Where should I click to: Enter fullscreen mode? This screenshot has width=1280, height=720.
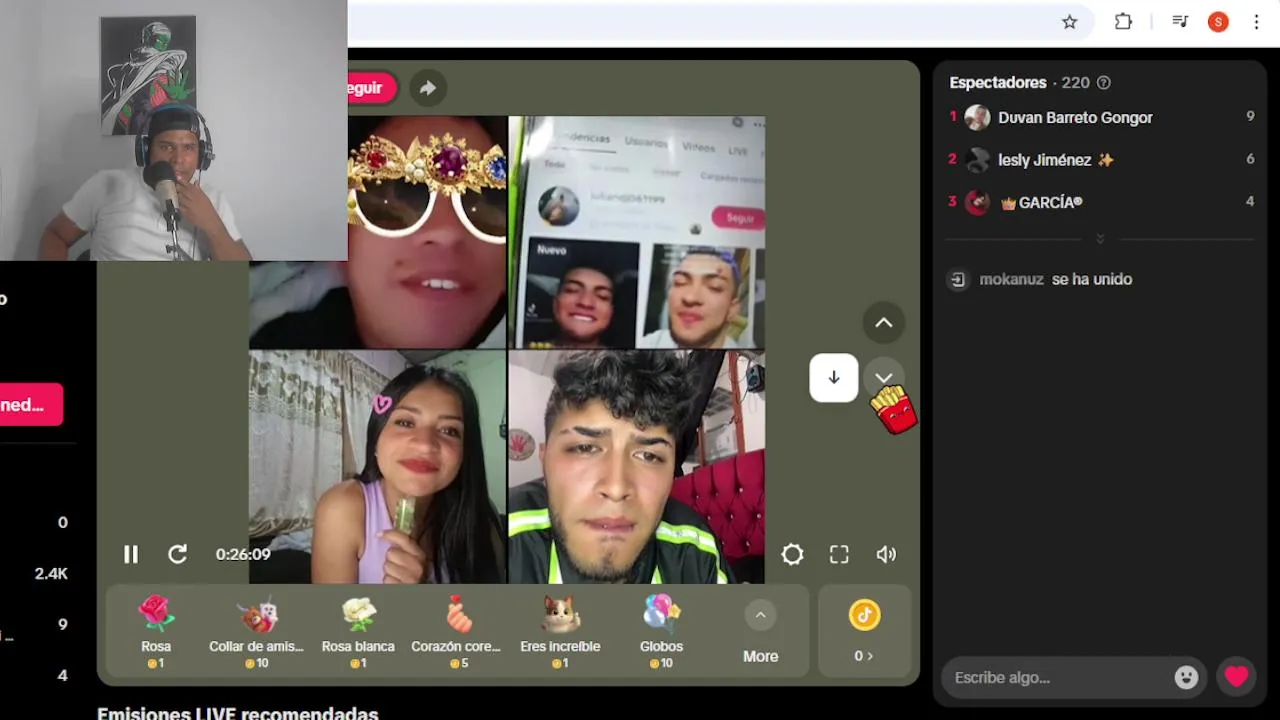(x=839, y=554)
